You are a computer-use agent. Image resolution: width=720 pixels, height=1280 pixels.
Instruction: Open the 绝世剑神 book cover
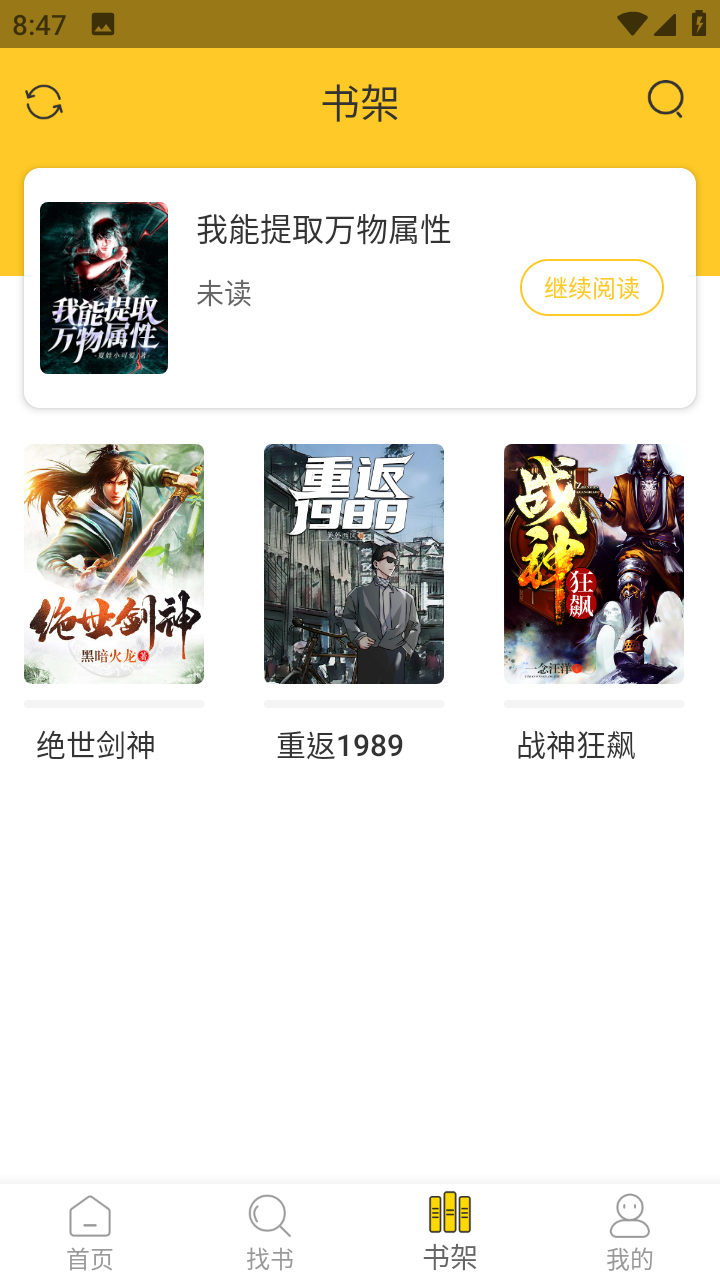[113, 563]
